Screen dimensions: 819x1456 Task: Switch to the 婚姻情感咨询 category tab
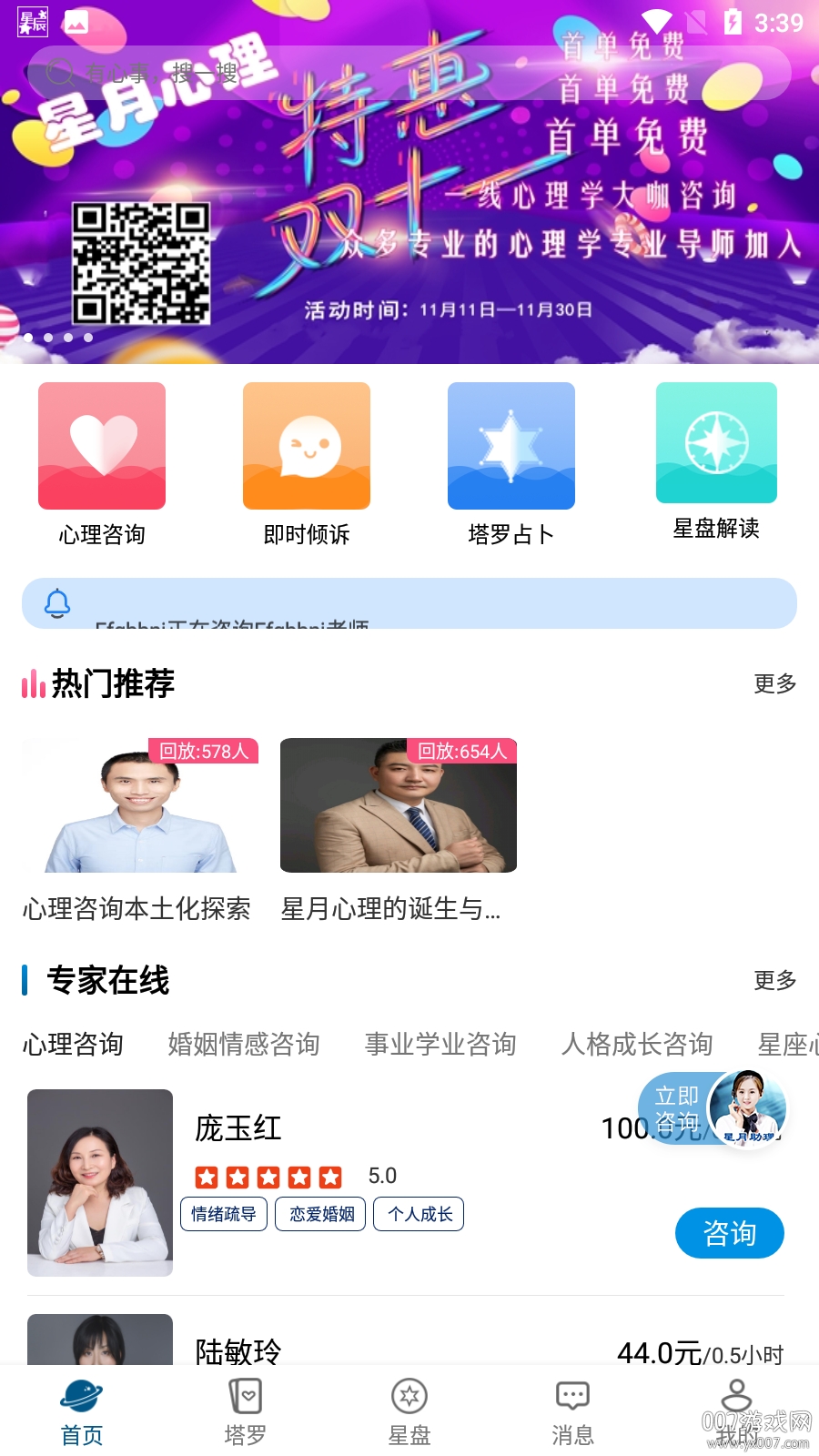[243, 1045]
